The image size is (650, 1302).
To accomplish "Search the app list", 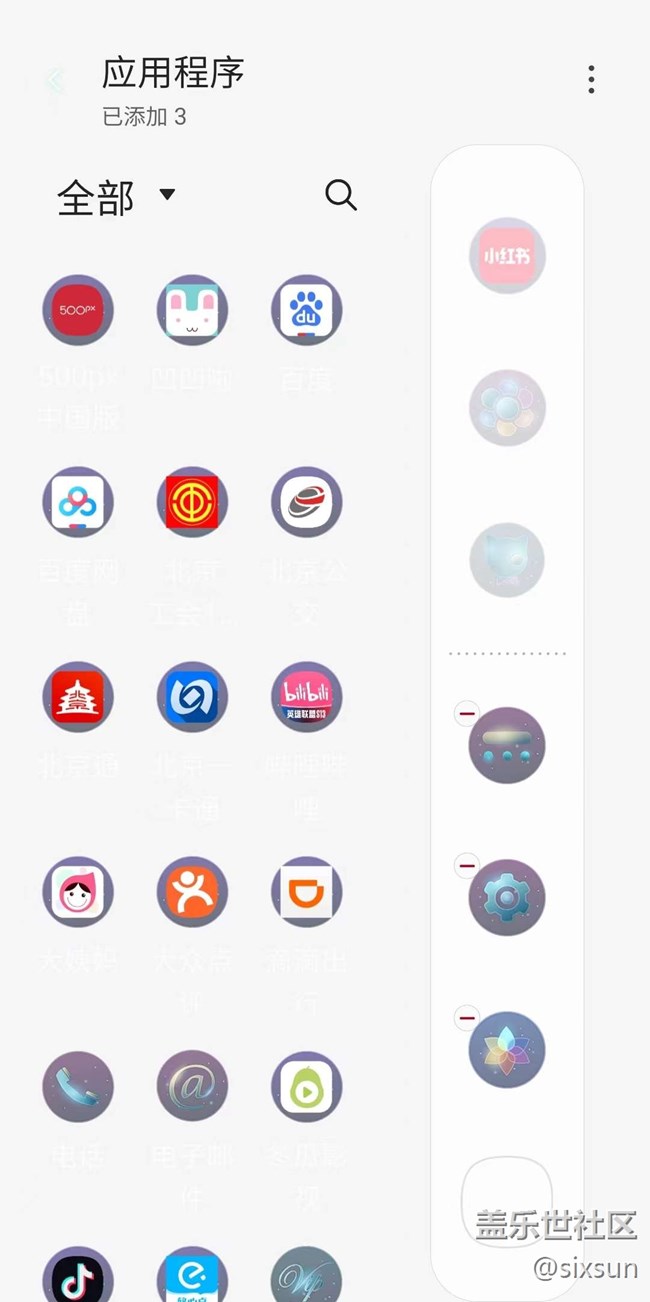I will point(341,196).
